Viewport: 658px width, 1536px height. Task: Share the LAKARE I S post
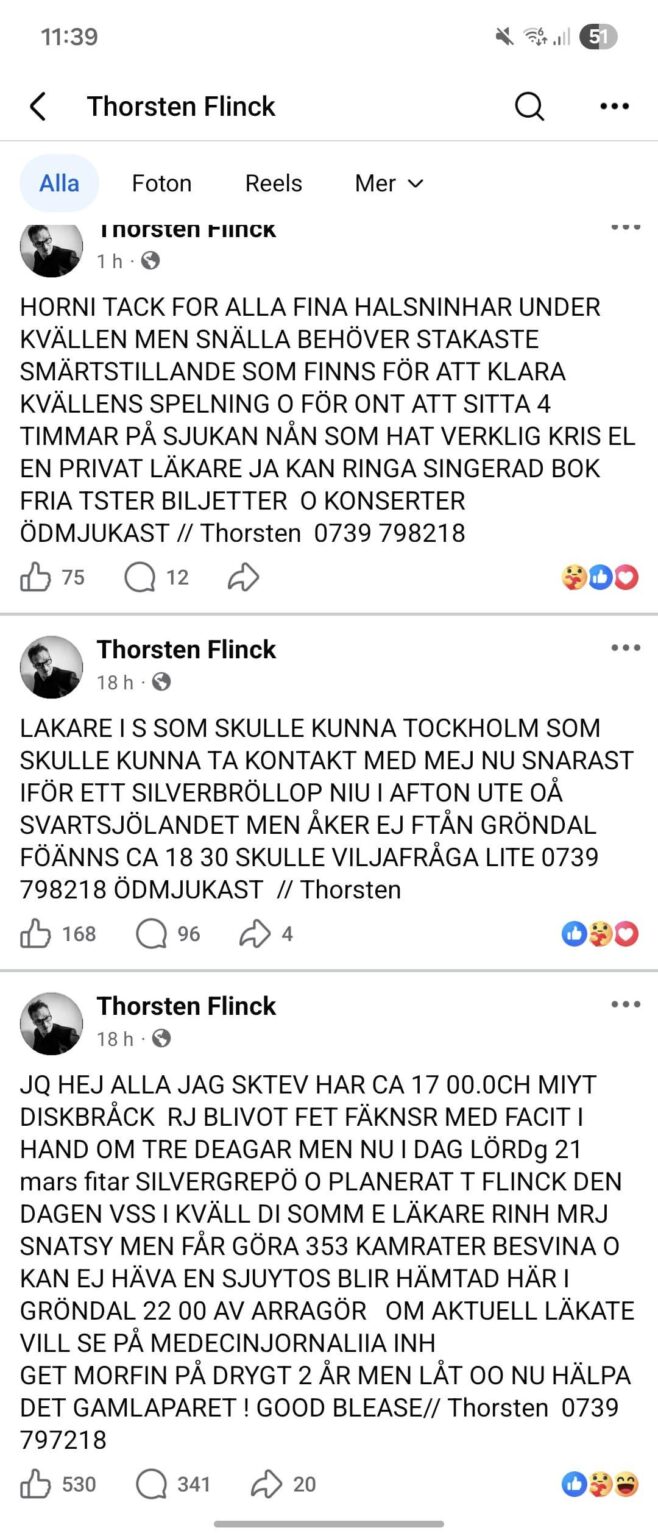[255, 934]
